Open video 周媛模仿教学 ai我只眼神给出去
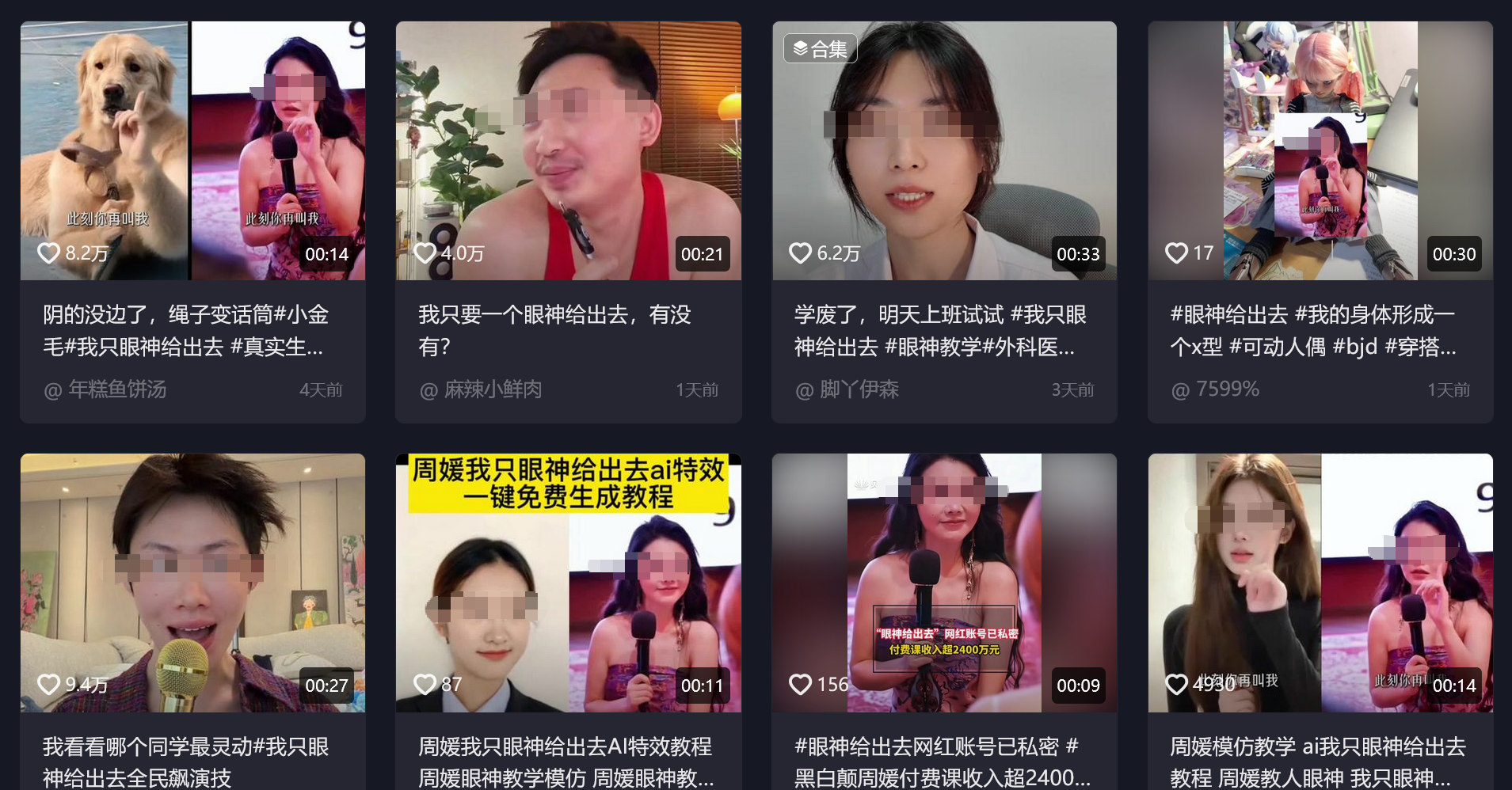The image size is (1512, 790). (x=1320, y=583)
